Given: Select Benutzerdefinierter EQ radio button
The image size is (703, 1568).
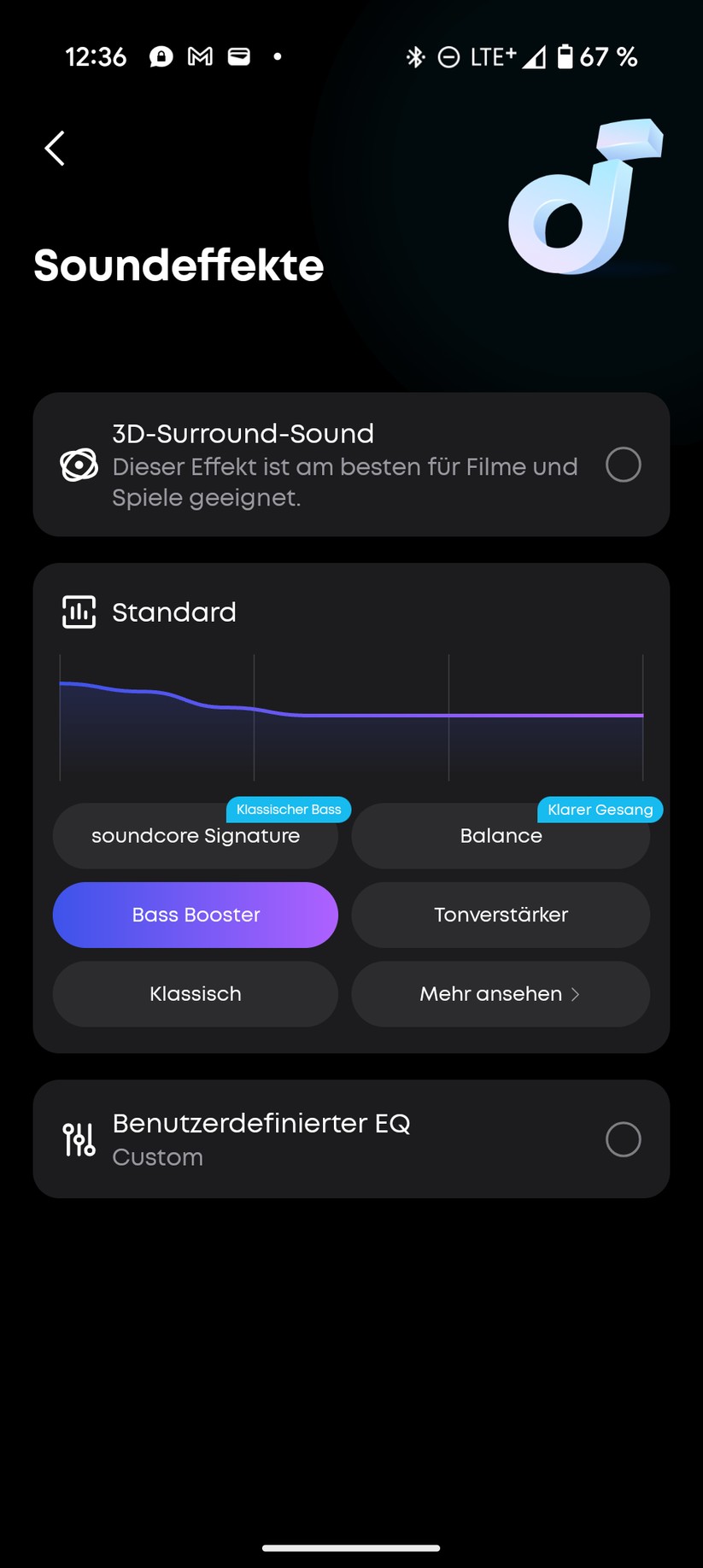Looking at the screenshot, I should pyautogui.click(x=623, y=1139).
